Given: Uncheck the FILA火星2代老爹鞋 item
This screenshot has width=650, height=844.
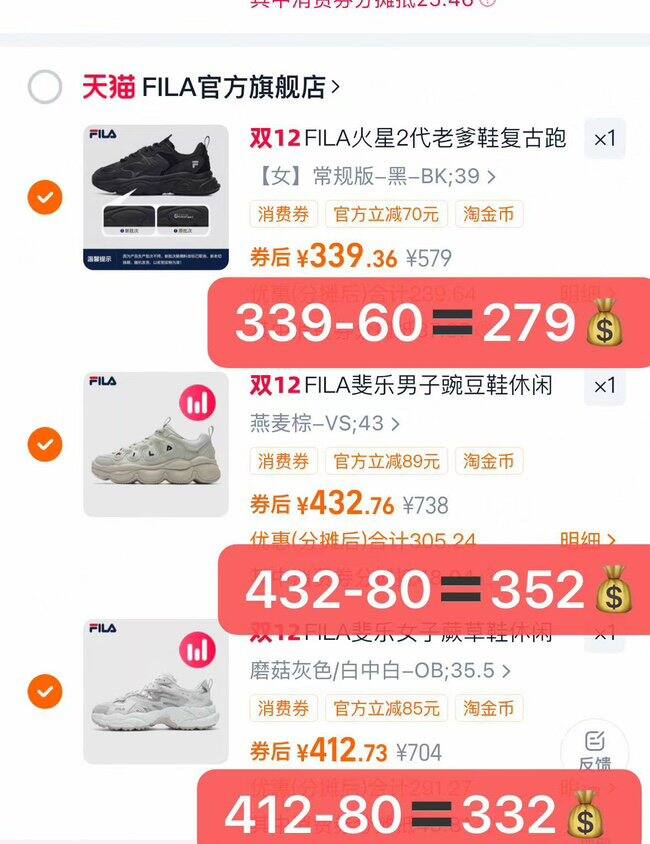Looking at the screenshot, I should tap(45, 198).
